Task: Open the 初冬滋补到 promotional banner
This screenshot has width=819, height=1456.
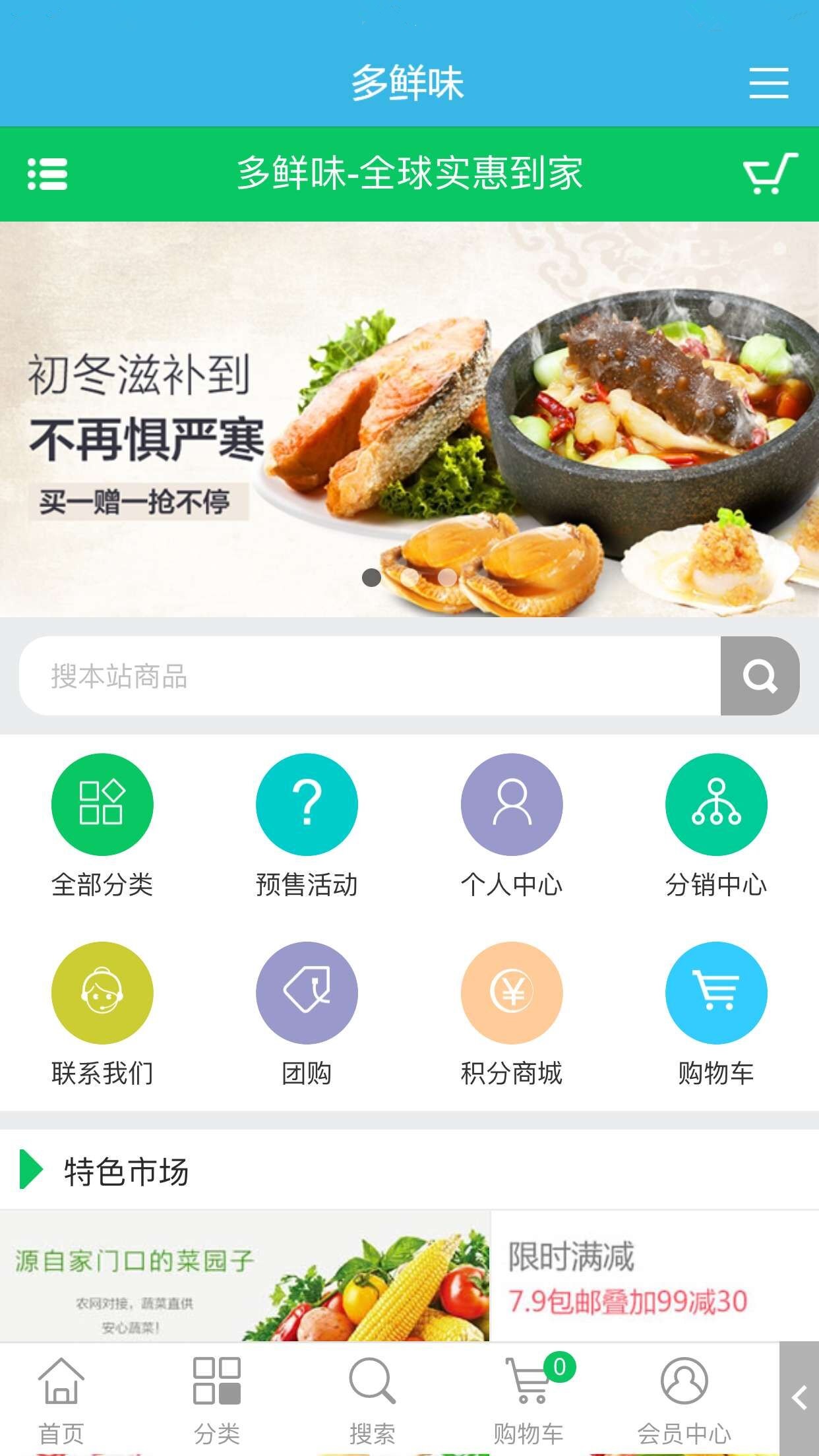Action: (x=409, y=419)
